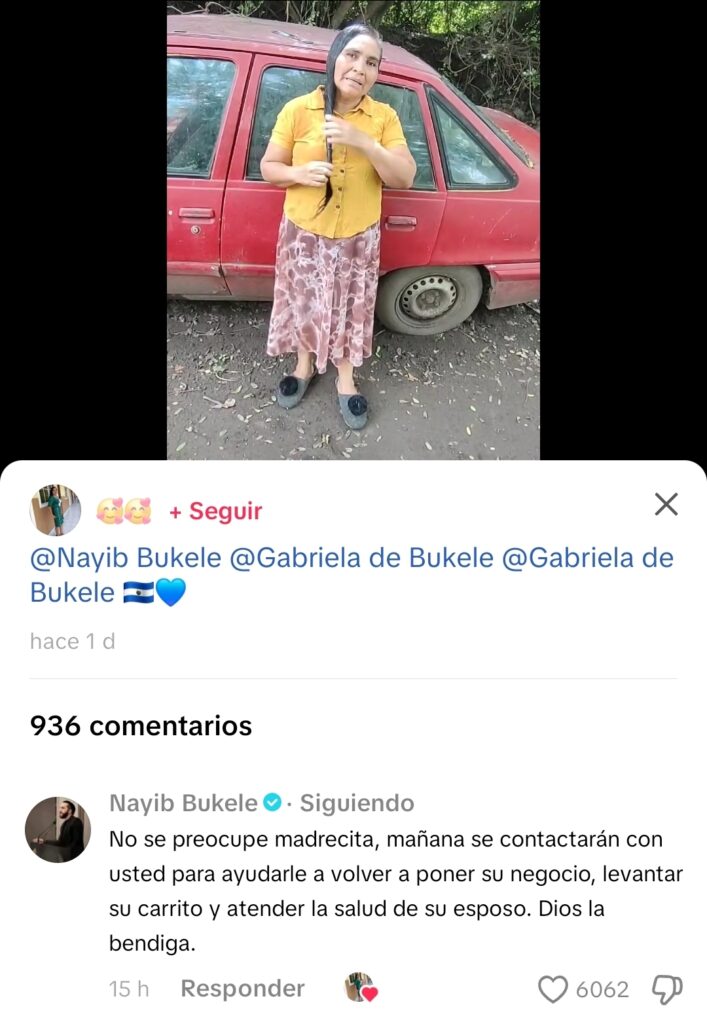Open the first @Gabriela de Bukele mention
The height and width of the screenshot is (1024, 707).
coord(362,558)
